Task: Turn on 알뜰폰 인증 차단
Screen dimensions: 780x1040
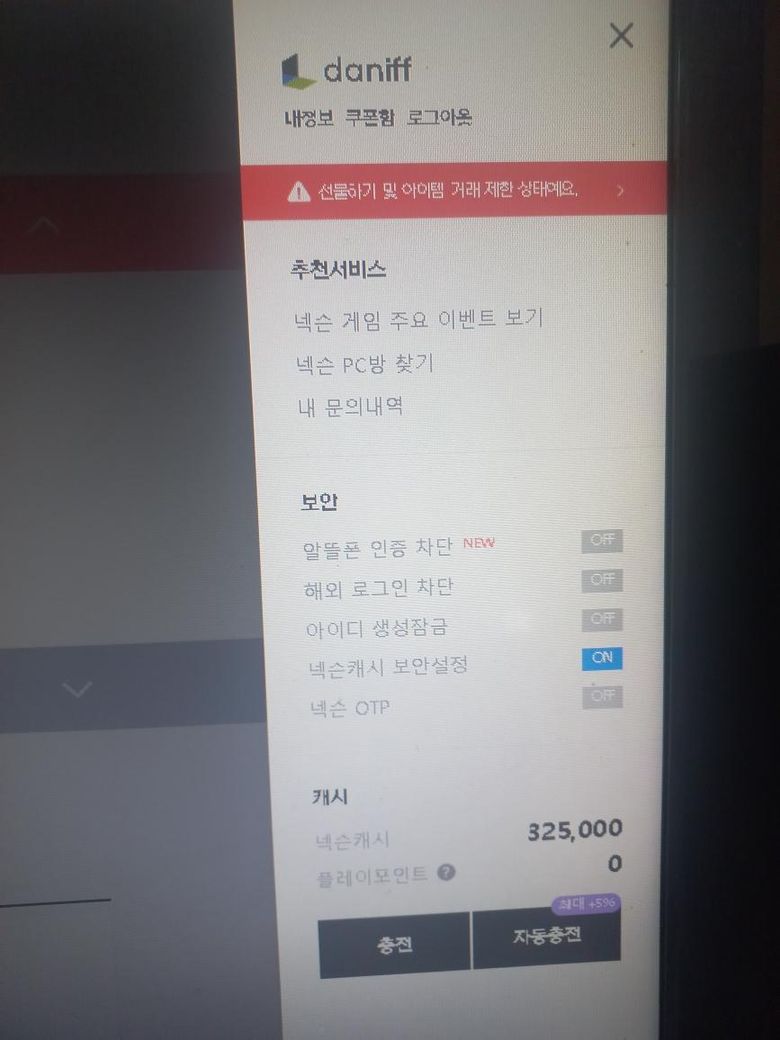Action: click(602, 541)
